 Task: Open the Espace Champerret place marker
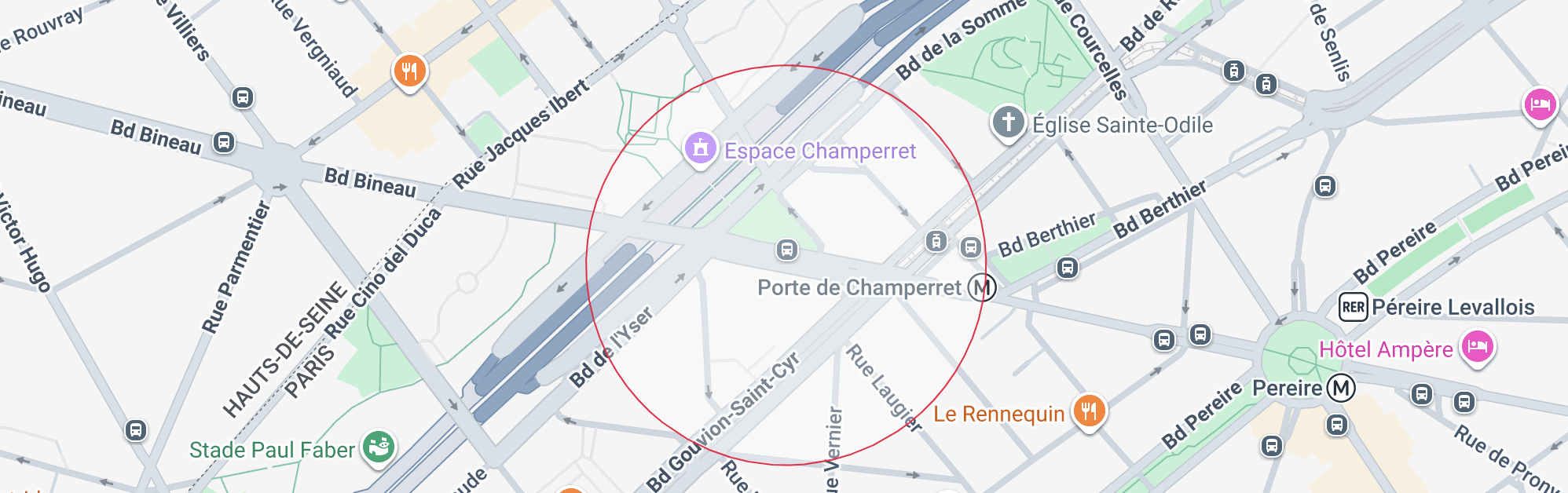point(700,148)
